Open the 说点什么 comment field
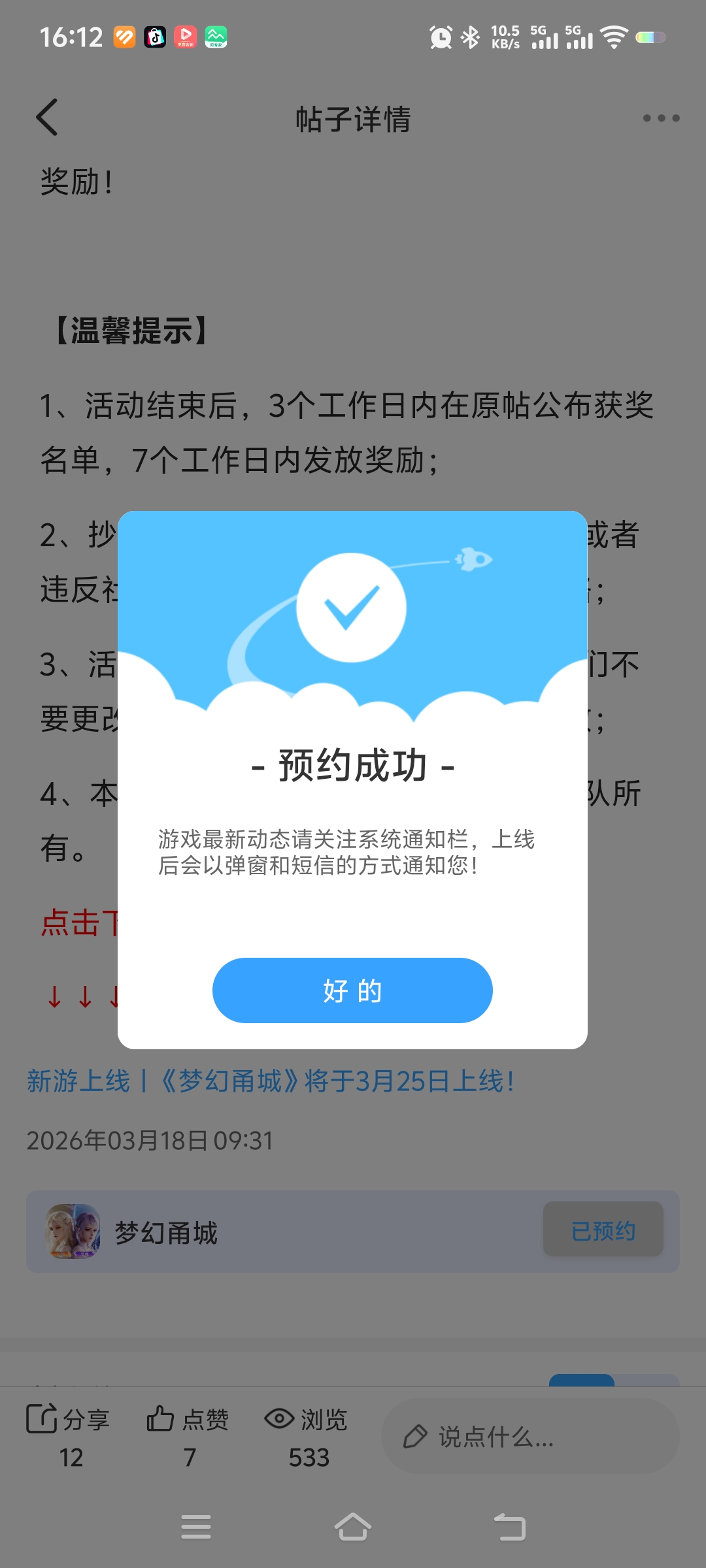Screen dimensions: 706x1568 pyautogui.click(x=529, y=1436)
